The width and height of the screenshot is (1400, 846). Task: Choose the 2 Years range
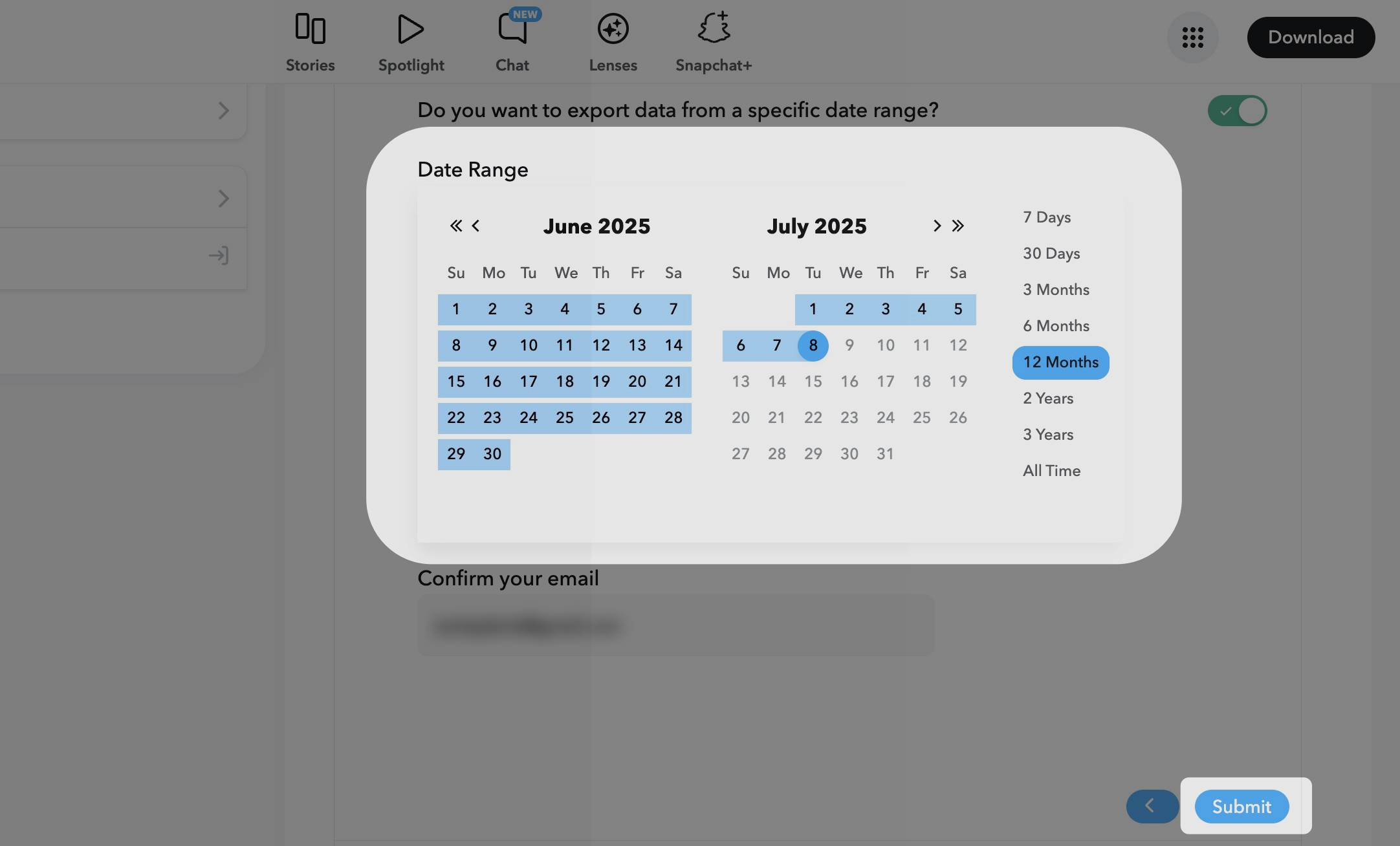1047,398
